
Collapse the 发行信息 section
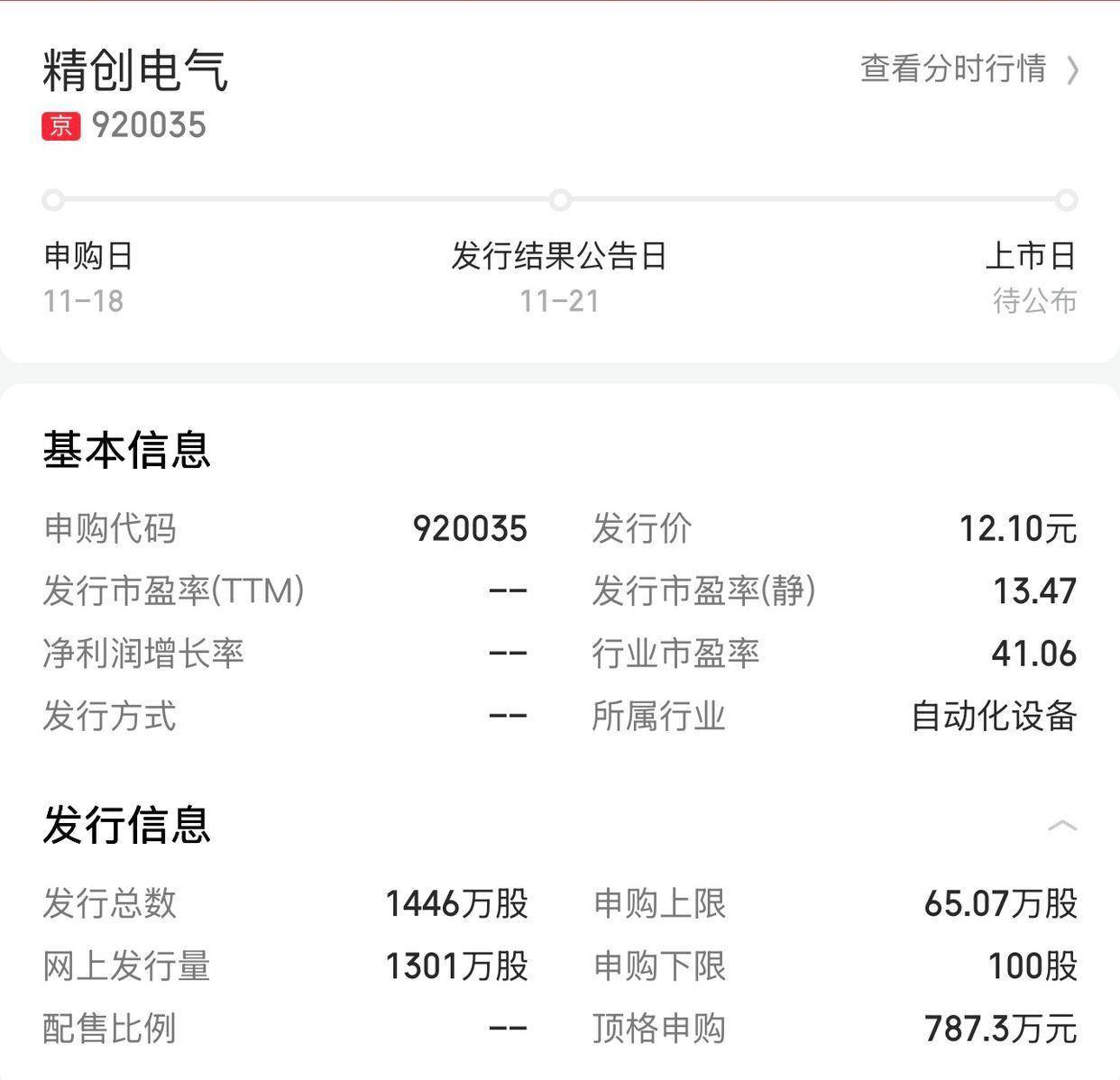coord(1062,826)
